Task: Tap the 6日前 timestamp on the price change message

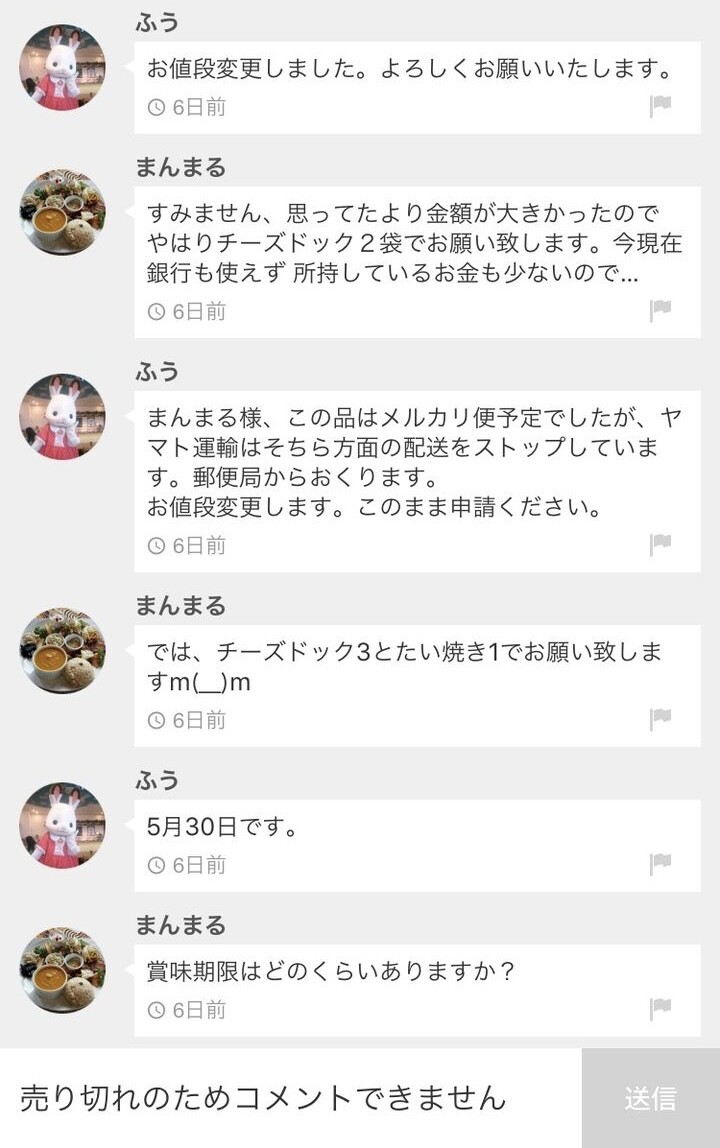Action: coord(195,104)
